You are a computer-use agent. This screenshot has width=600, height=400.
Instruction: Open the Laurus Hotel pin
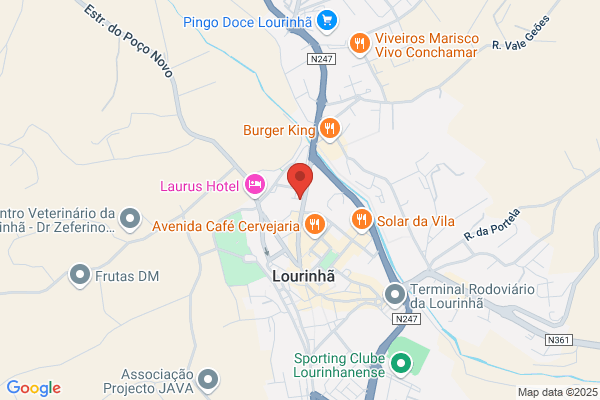[255, 186]
